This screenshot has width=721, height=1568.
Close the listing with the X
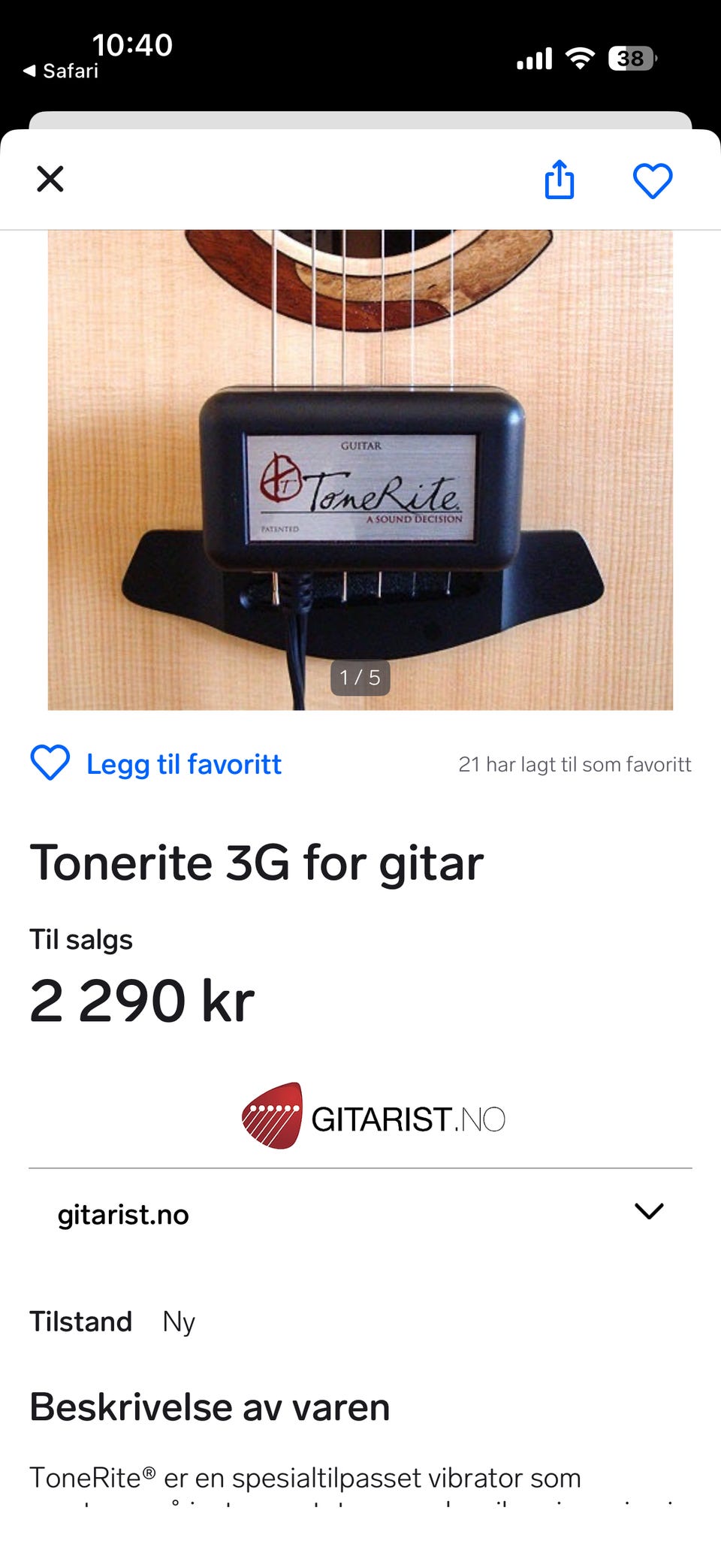coord(50,180)
